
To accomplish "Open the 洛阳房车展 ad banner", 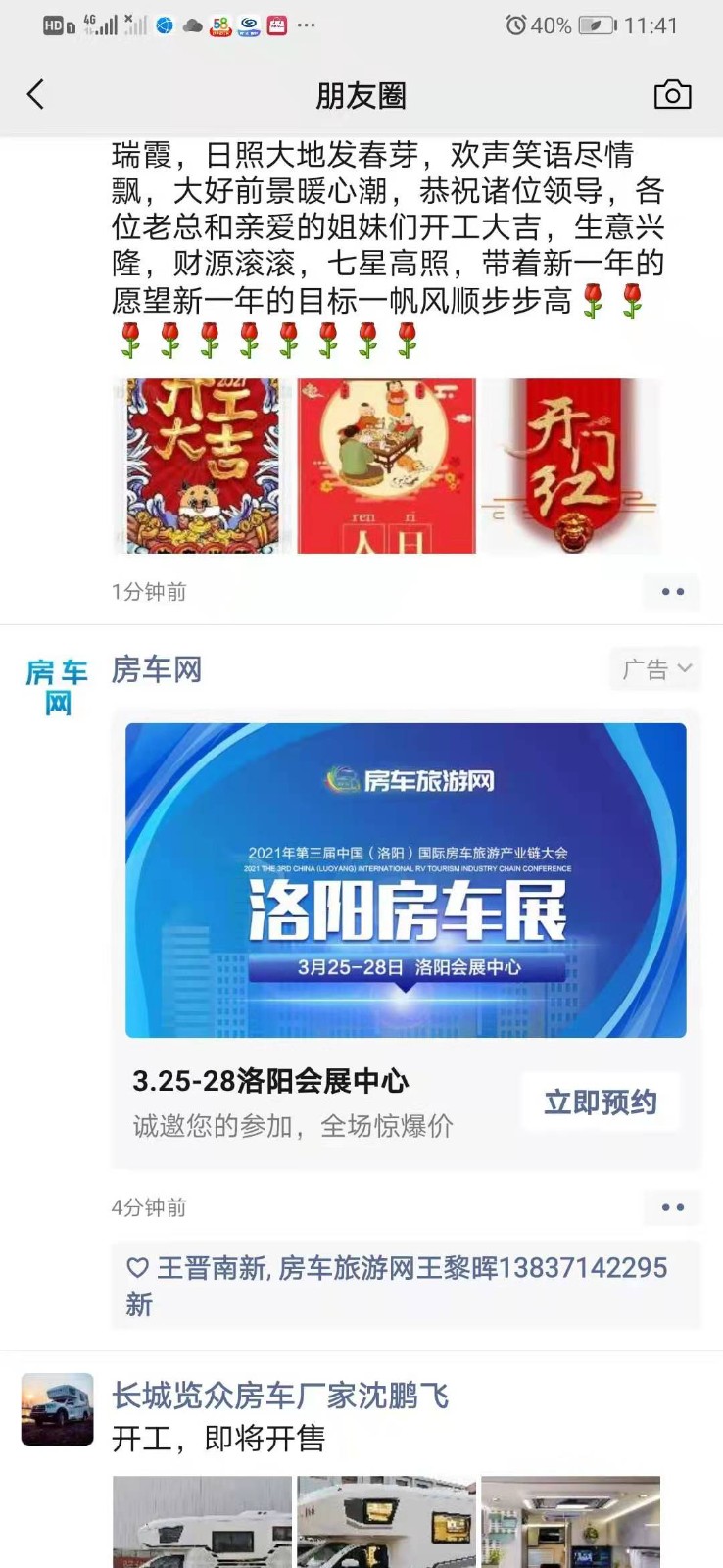I will (406, 879).
